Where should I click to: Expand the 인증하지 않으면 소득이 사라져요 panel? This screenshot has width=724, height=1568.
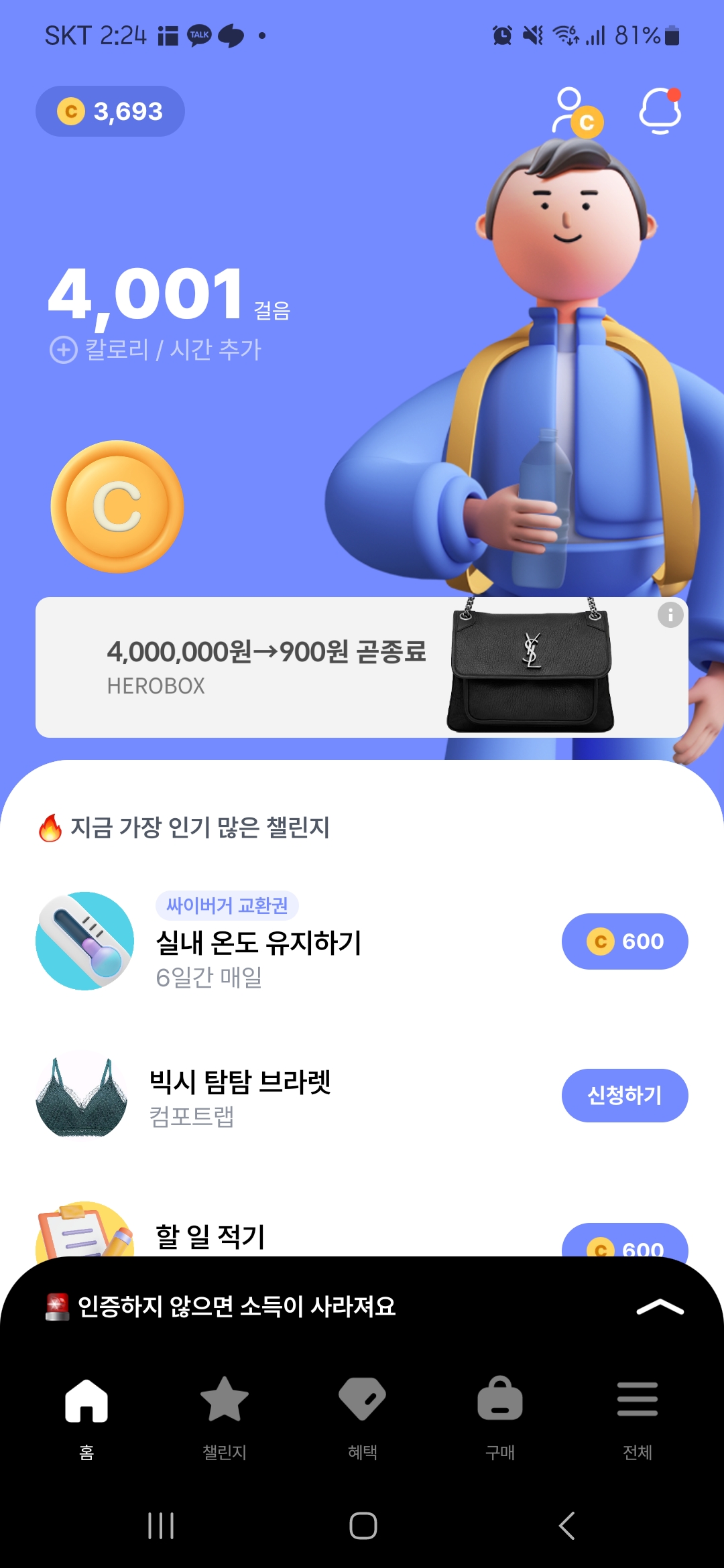[660, 1307]
